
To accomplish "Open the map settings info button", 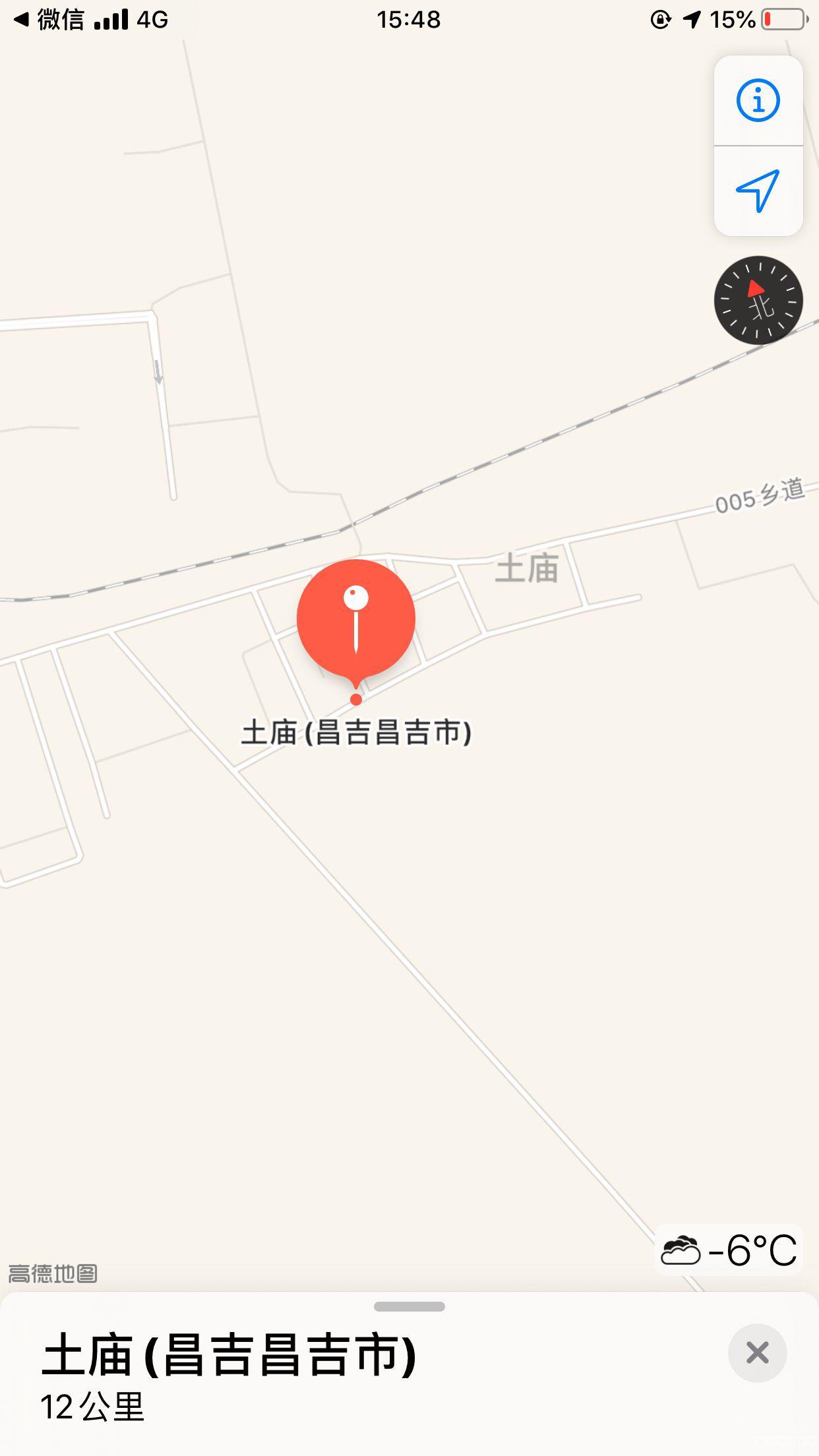I will tap(758, 101).
